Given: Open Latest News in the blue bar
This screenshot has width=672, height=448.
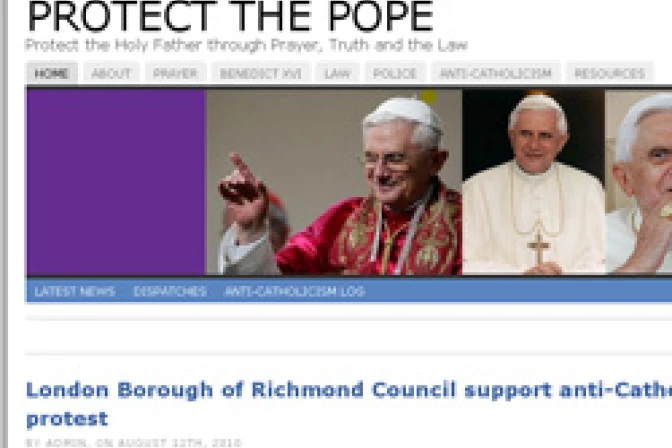Looking at the screenshot, I should click(75, 292).
